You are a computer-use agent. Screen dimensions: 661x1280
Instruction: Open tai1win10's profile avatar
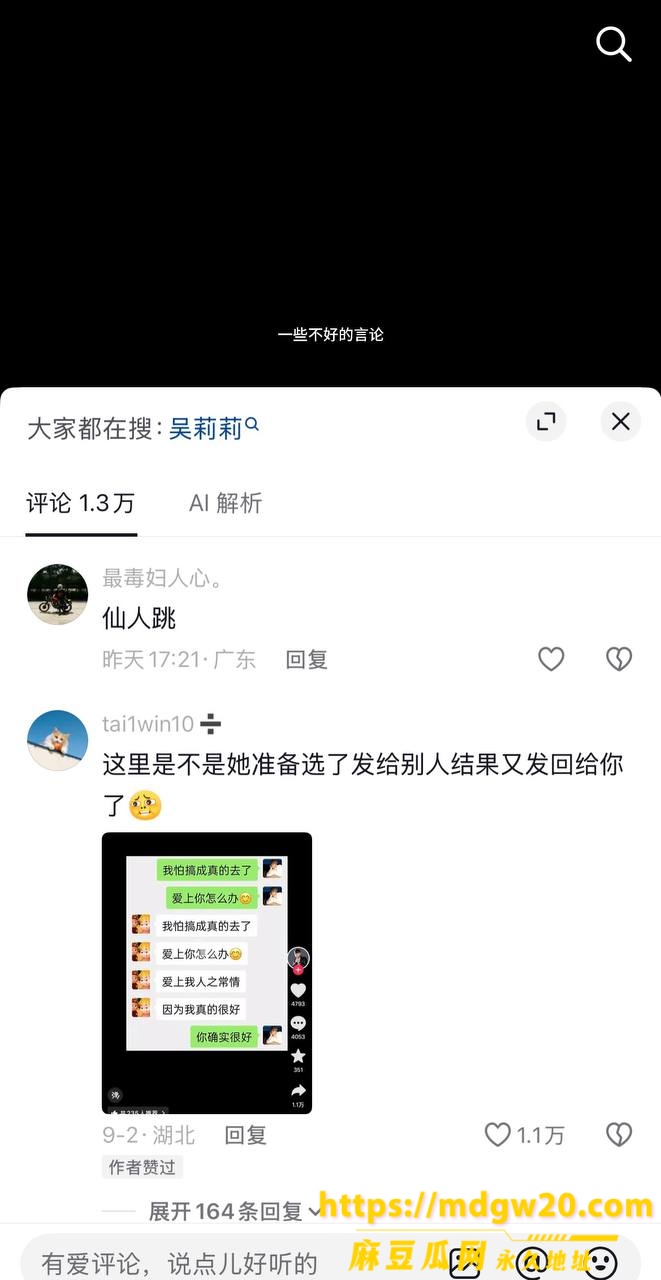(x=57, y=740)
